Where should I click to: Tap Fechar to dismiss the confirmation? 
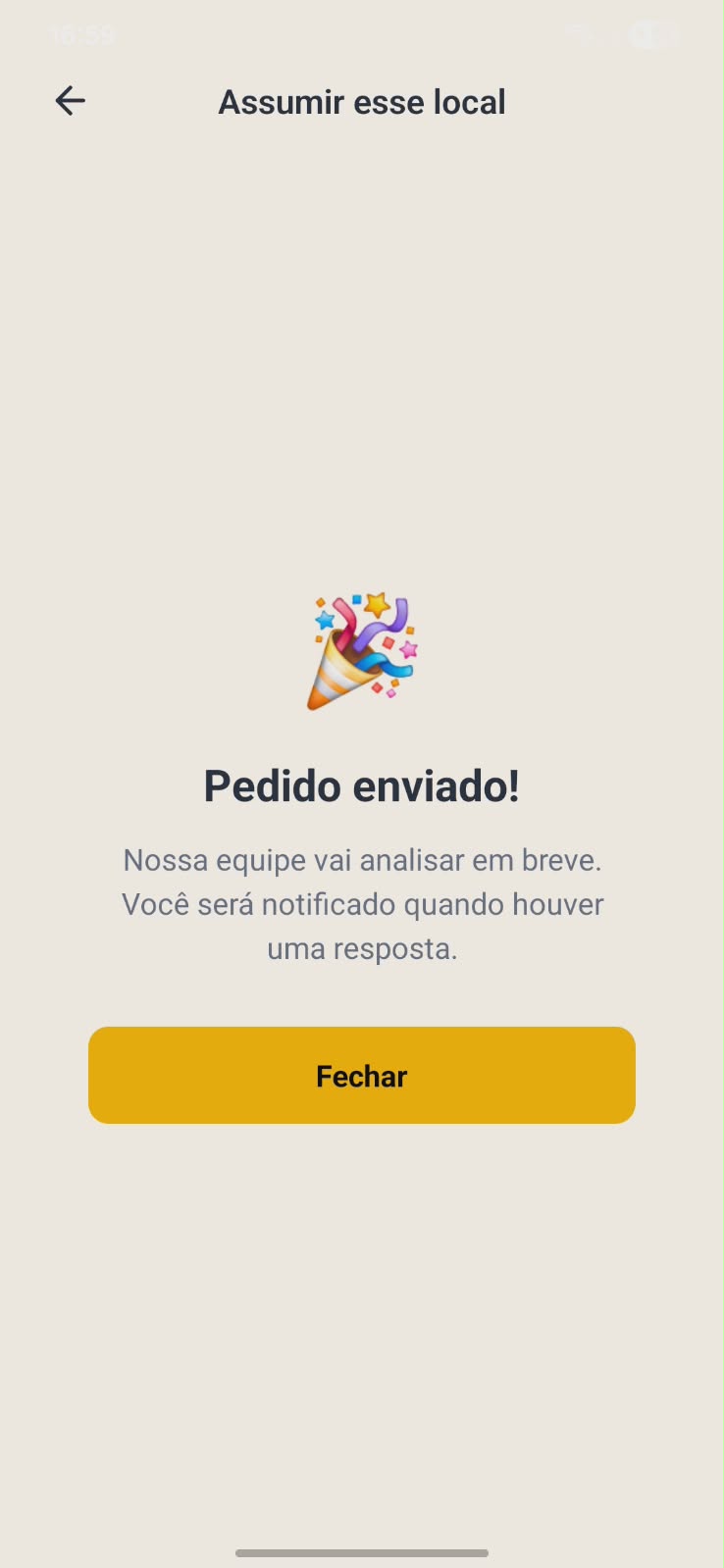(x=362, y=1075)
